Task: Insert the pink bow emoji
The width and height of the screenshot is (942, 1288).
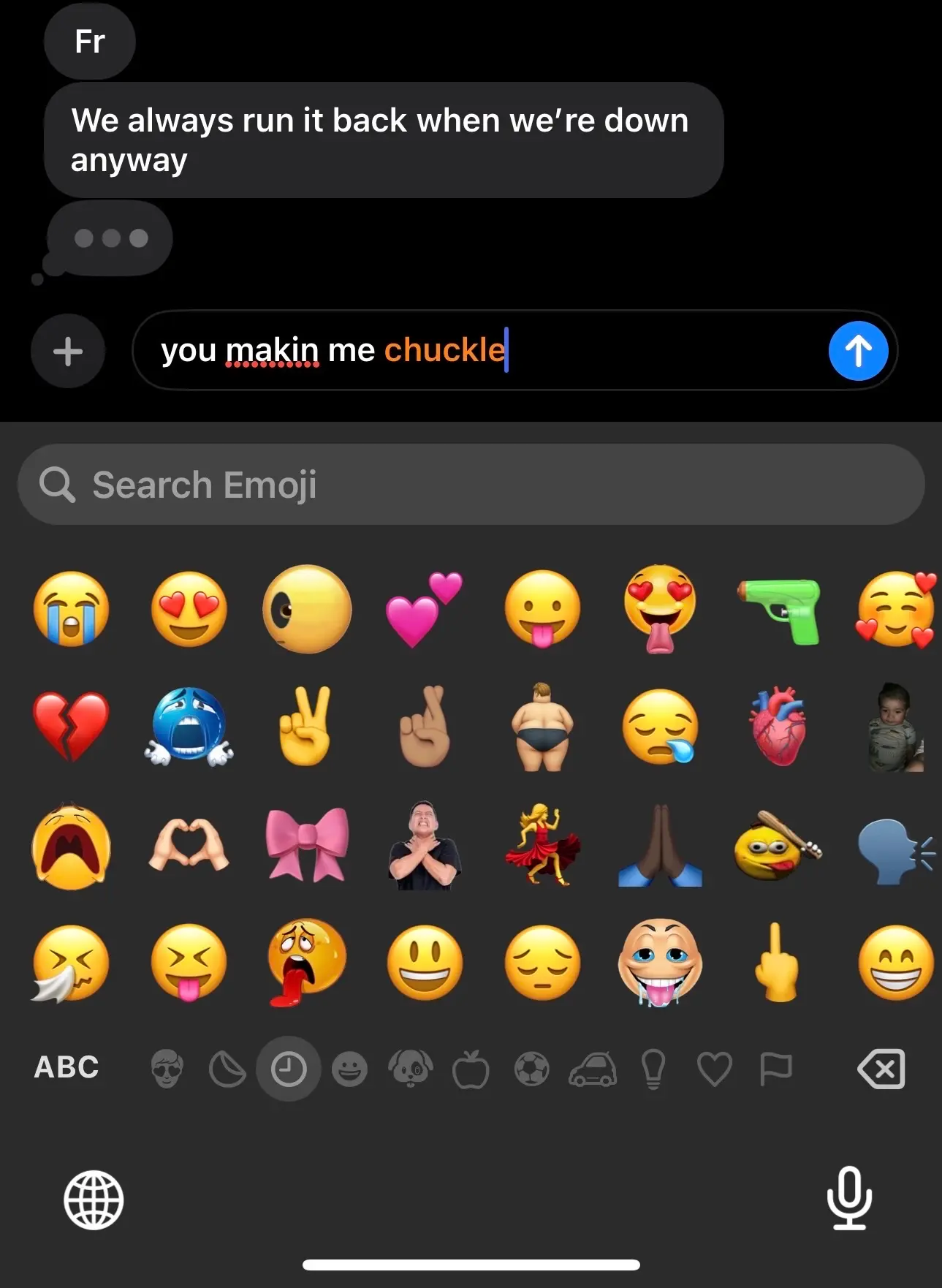Action: click(x=307, y=844)
